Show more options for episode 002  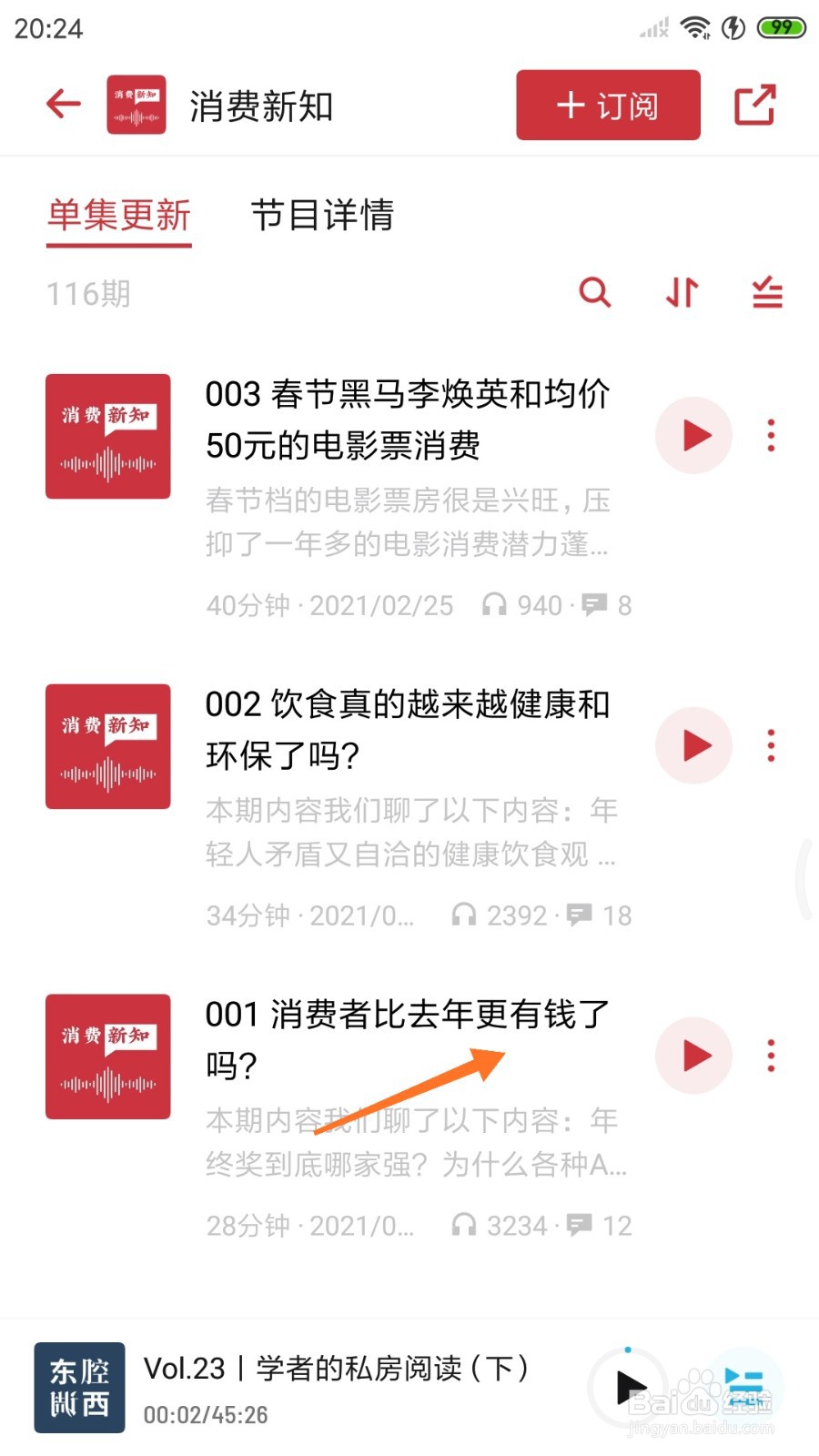(771, 746)
